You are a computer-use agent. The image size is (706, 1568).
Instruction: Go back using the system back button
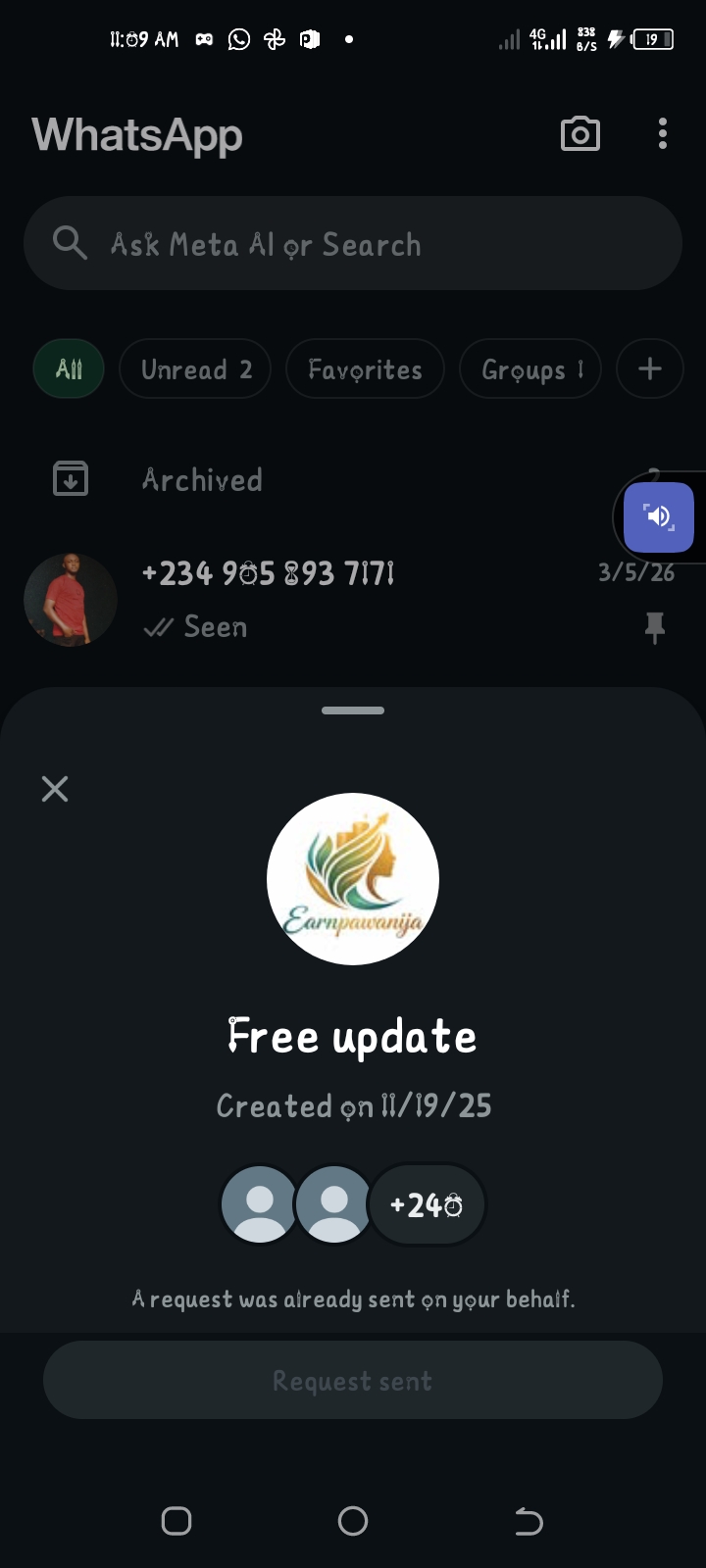point(529,1521)
